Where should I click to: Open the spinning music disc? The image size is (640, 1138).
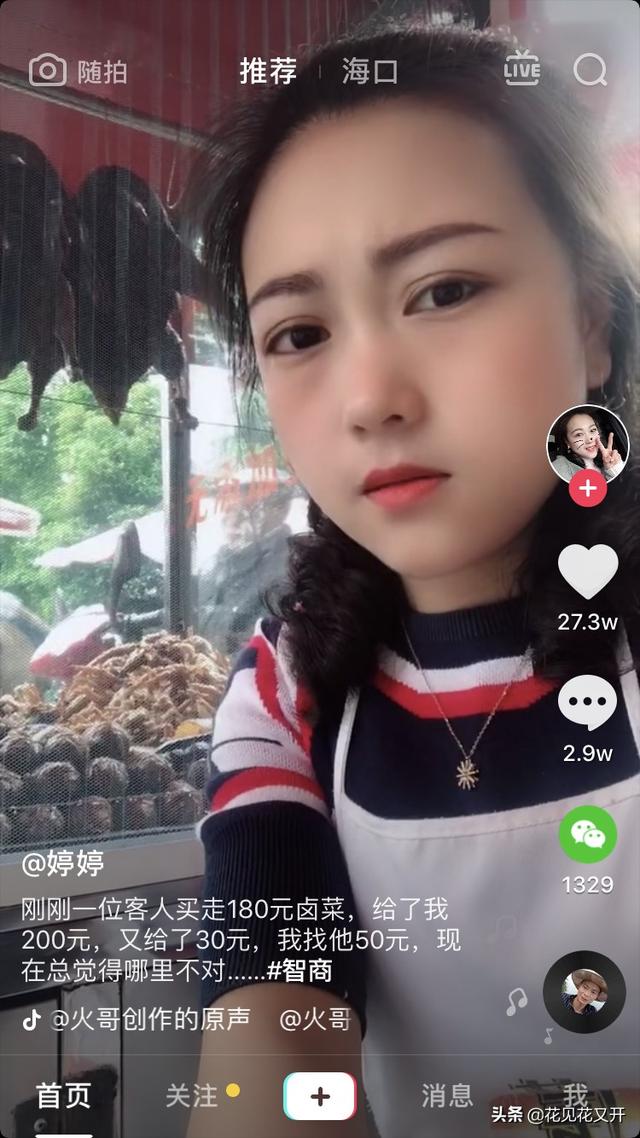coord(584,991)
